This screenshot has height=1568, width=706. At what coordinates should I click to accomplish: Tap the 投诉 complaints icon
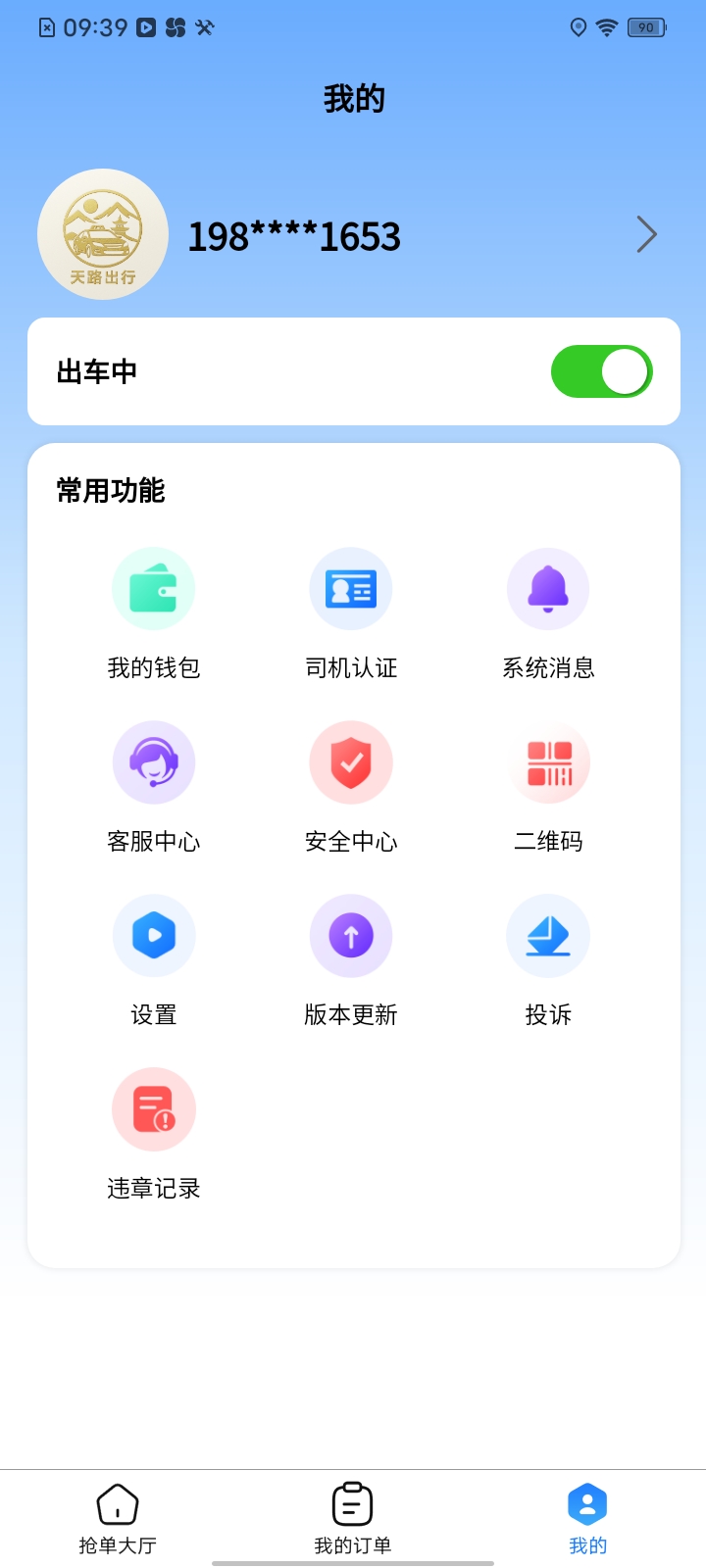tap(548, 935)
